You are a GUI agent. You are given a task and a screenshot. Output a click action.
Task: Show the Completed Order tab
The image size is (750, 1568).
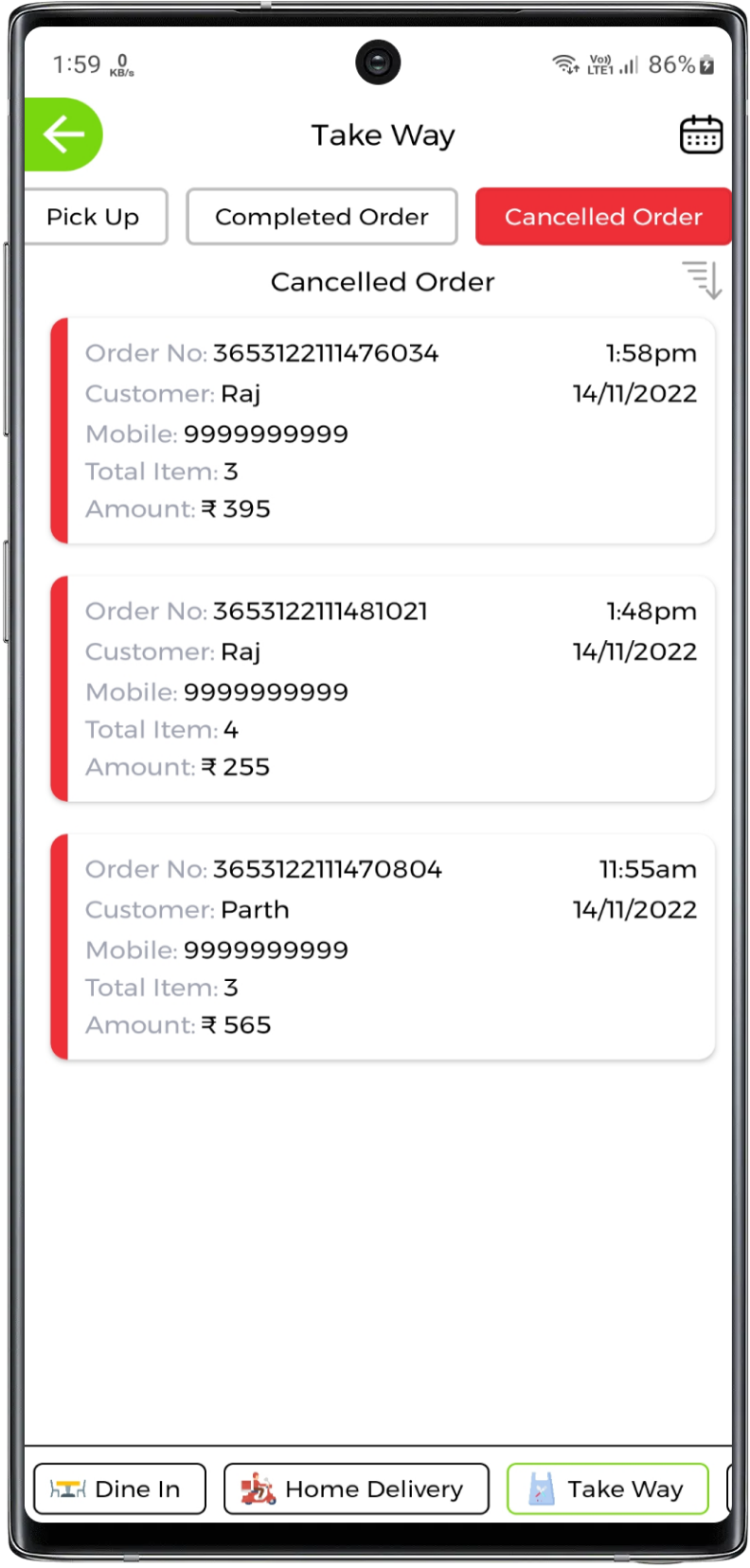[x=322, y=217]
